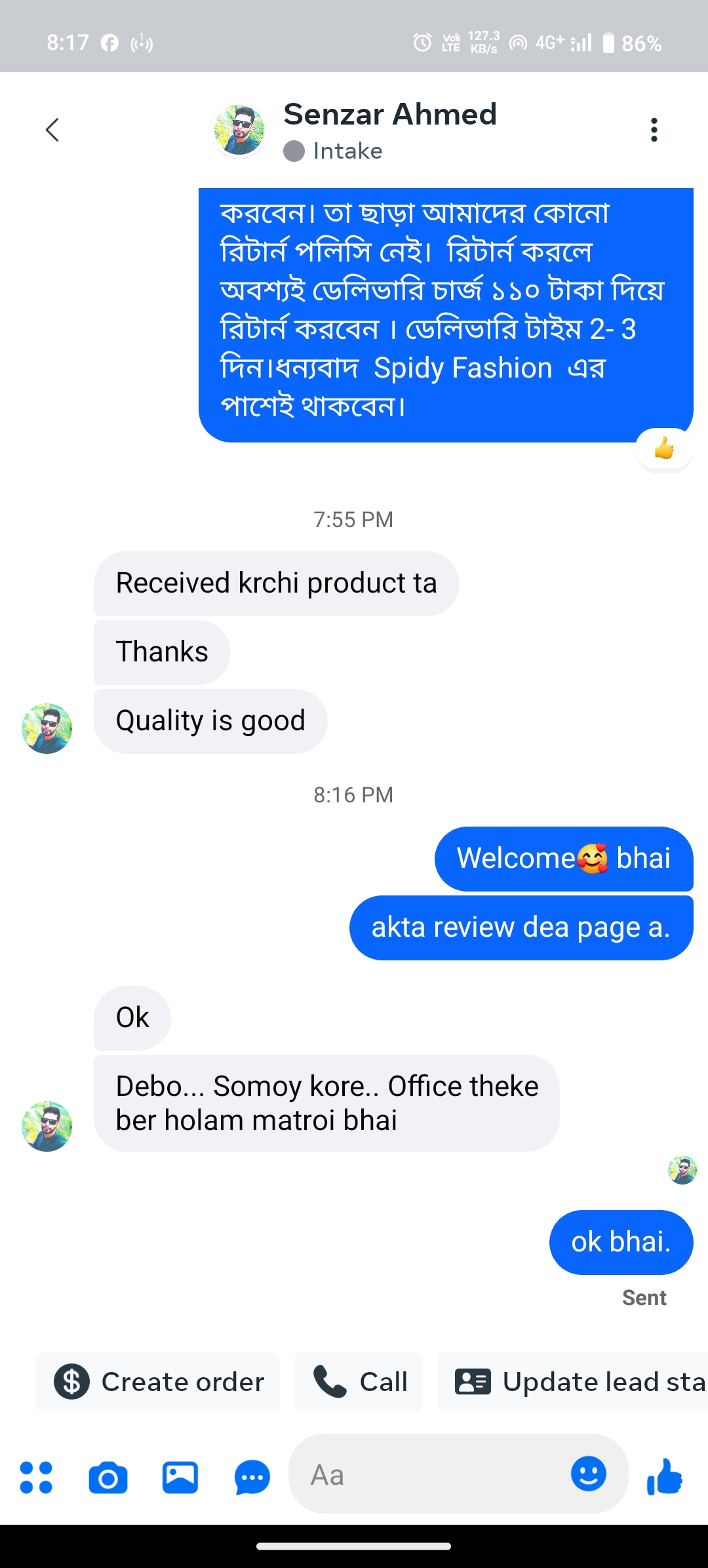
Task: Send a thumbs-up like
Action: (x=665, y=1477)
